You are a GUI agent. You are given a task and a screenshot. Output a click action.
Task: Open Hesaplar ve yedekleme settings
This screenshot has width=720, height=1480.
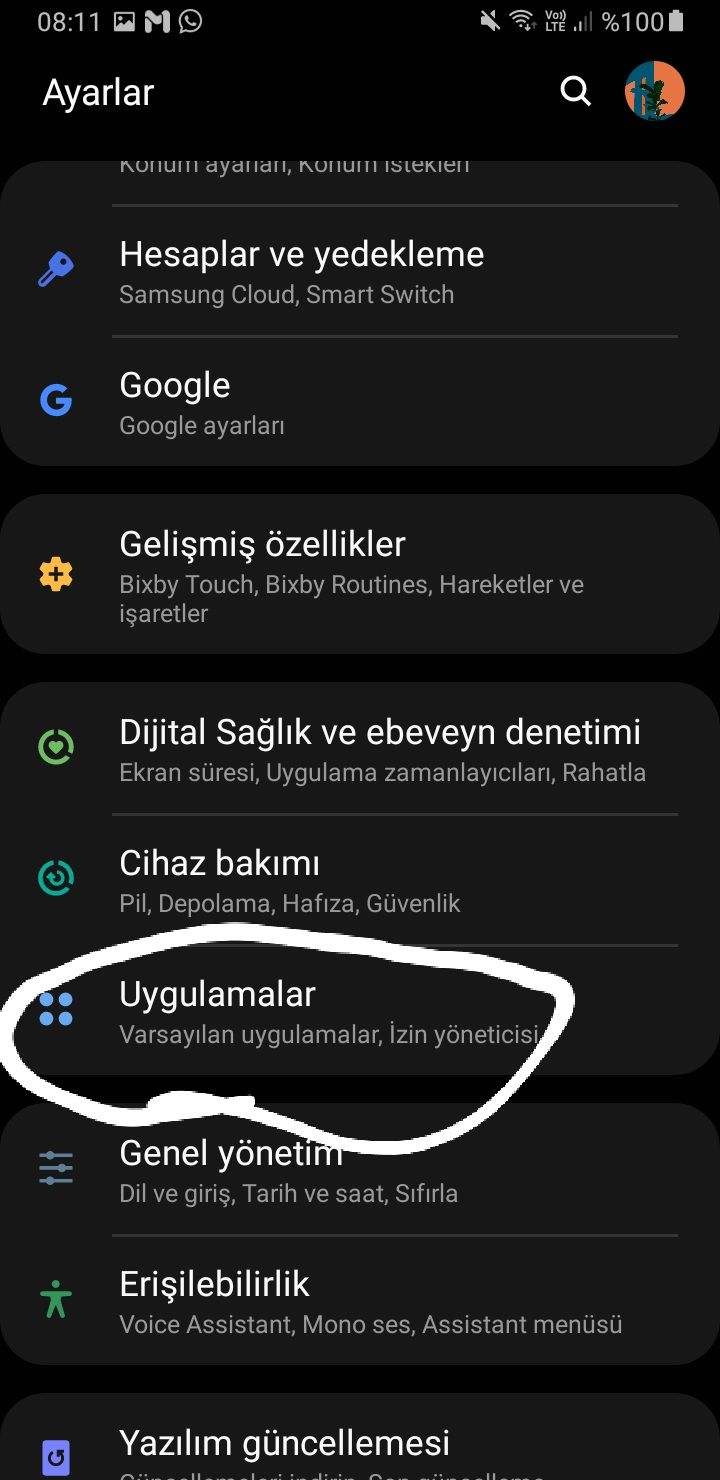coord(360,272)
